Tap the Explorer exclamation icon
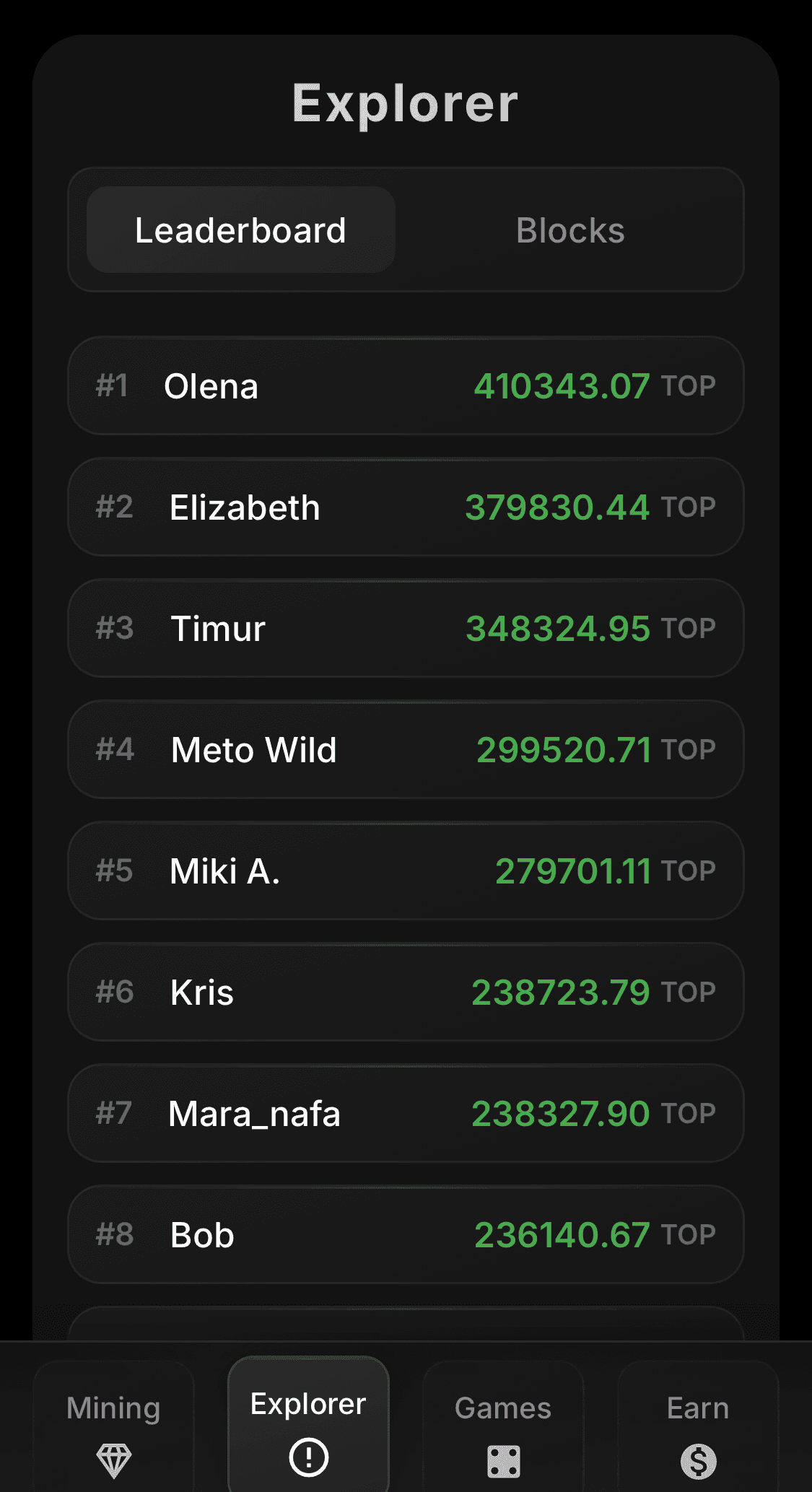The height and width of the screenshot is (1492, 812). 308,1457
